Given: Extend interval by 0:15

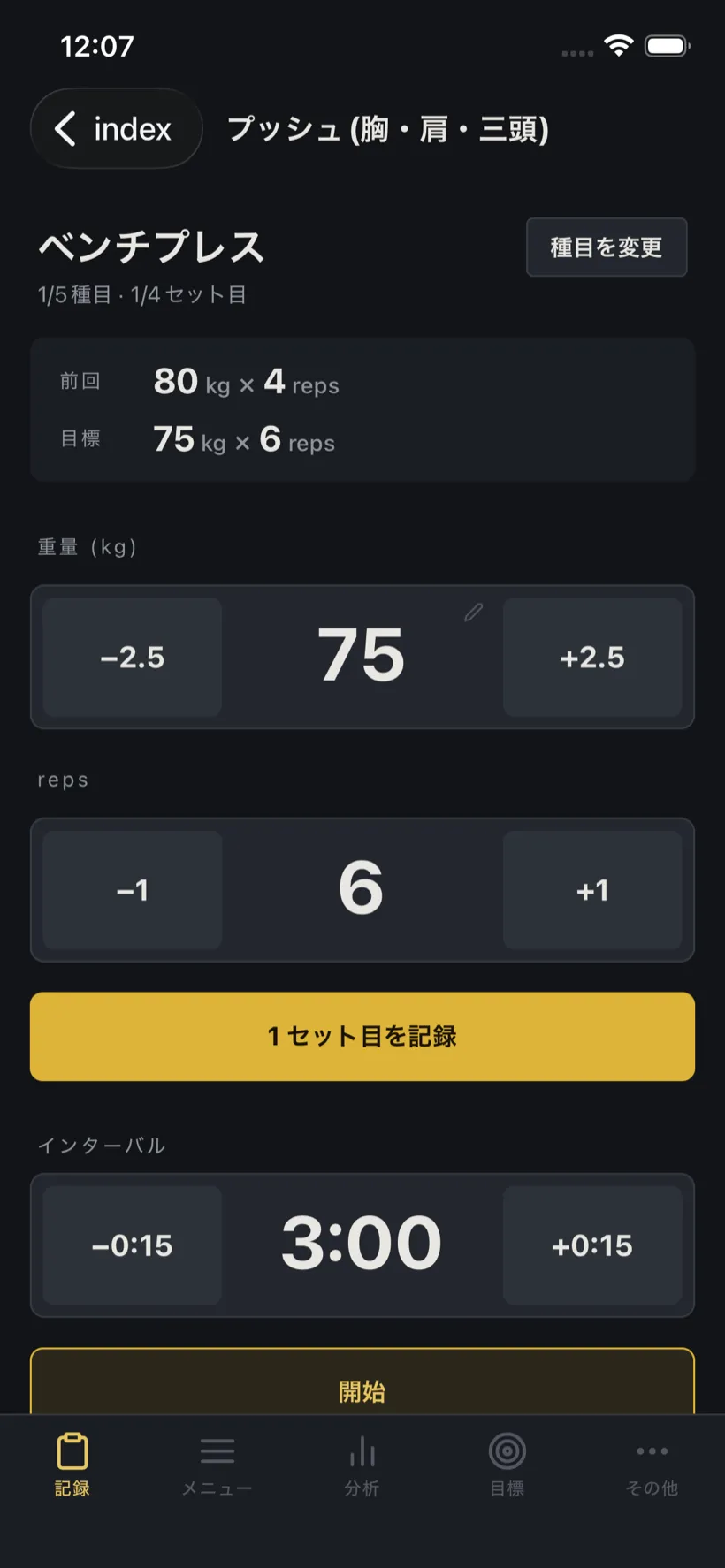Looking at the screenshot, I should click(x=592, y=1246).
